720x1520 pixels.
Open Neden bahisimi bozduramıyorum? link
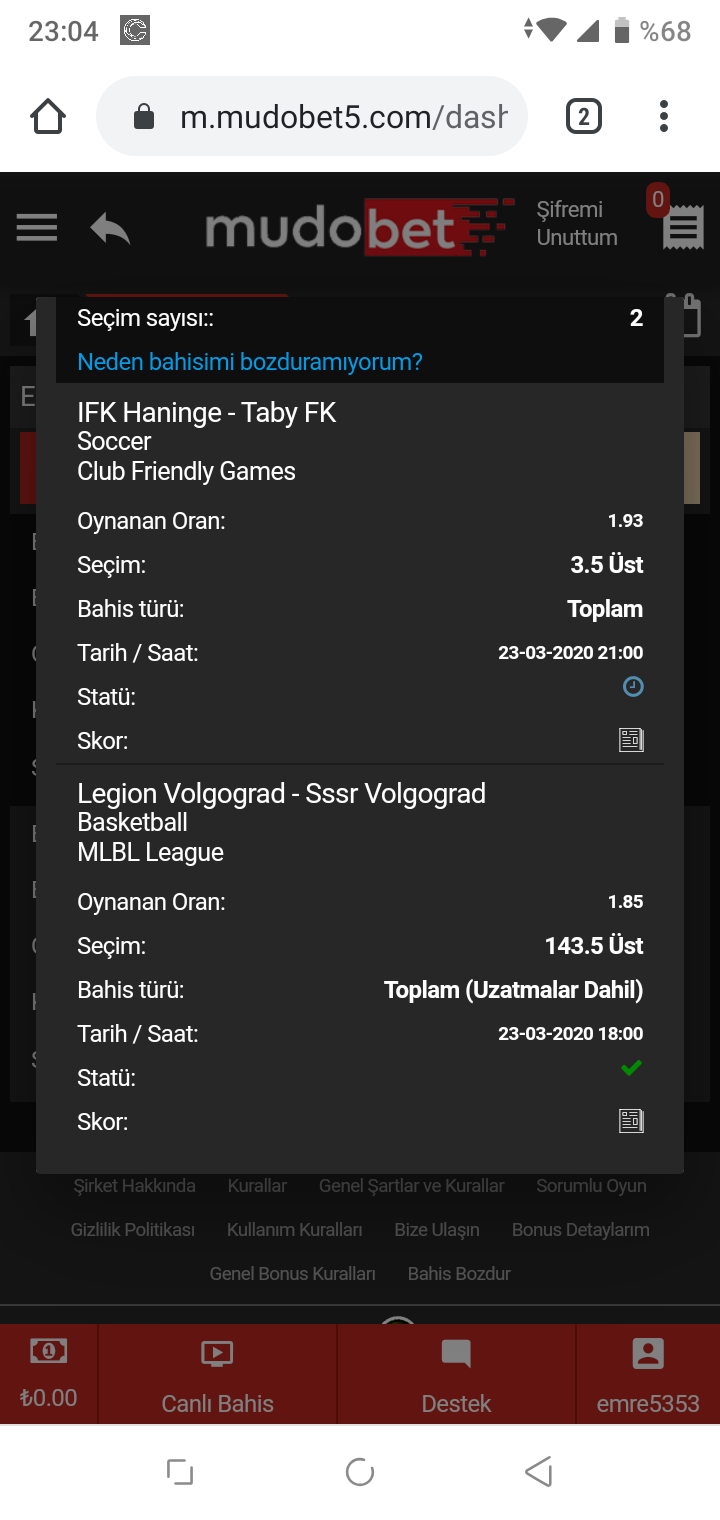point(250,362)
